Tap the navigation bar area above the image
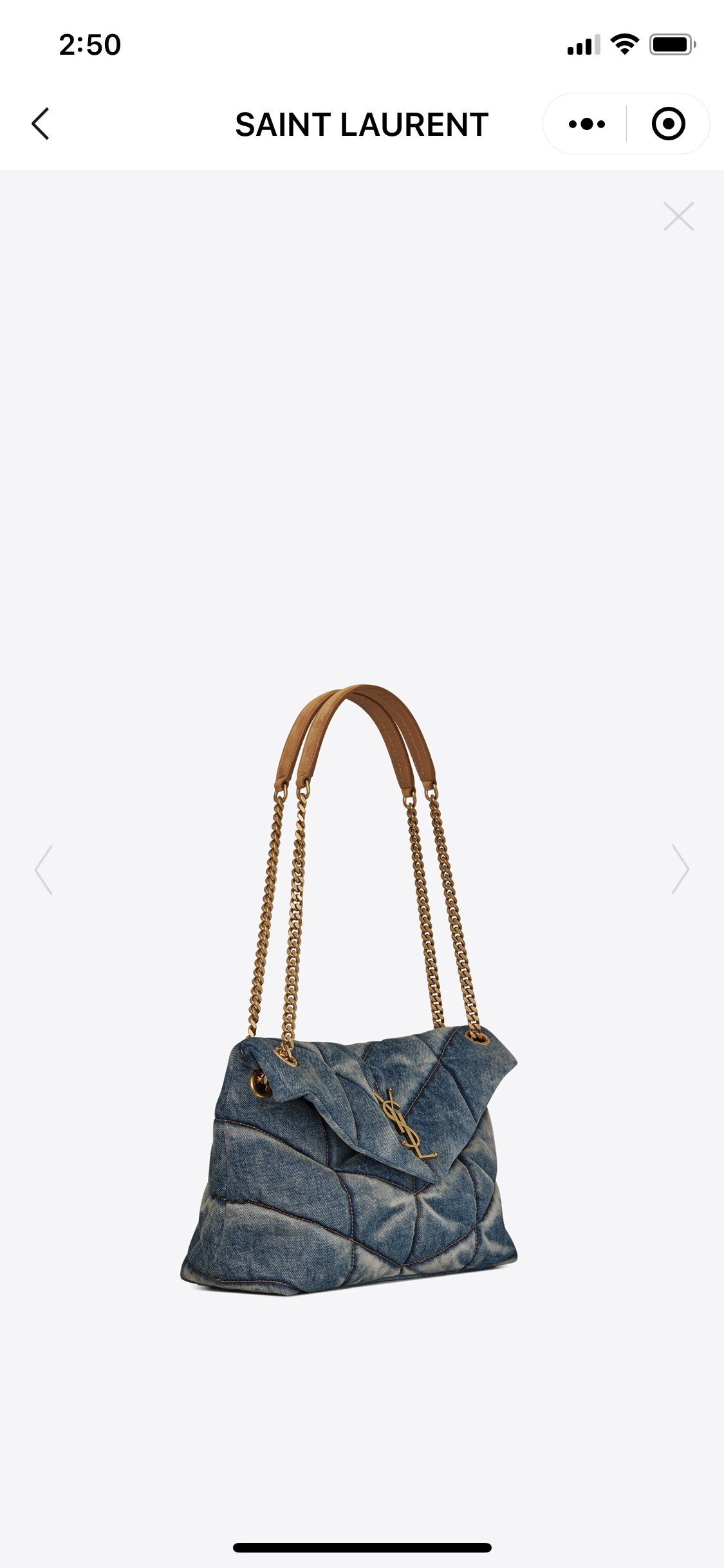 pyautogui.click(x=362, y=123)
